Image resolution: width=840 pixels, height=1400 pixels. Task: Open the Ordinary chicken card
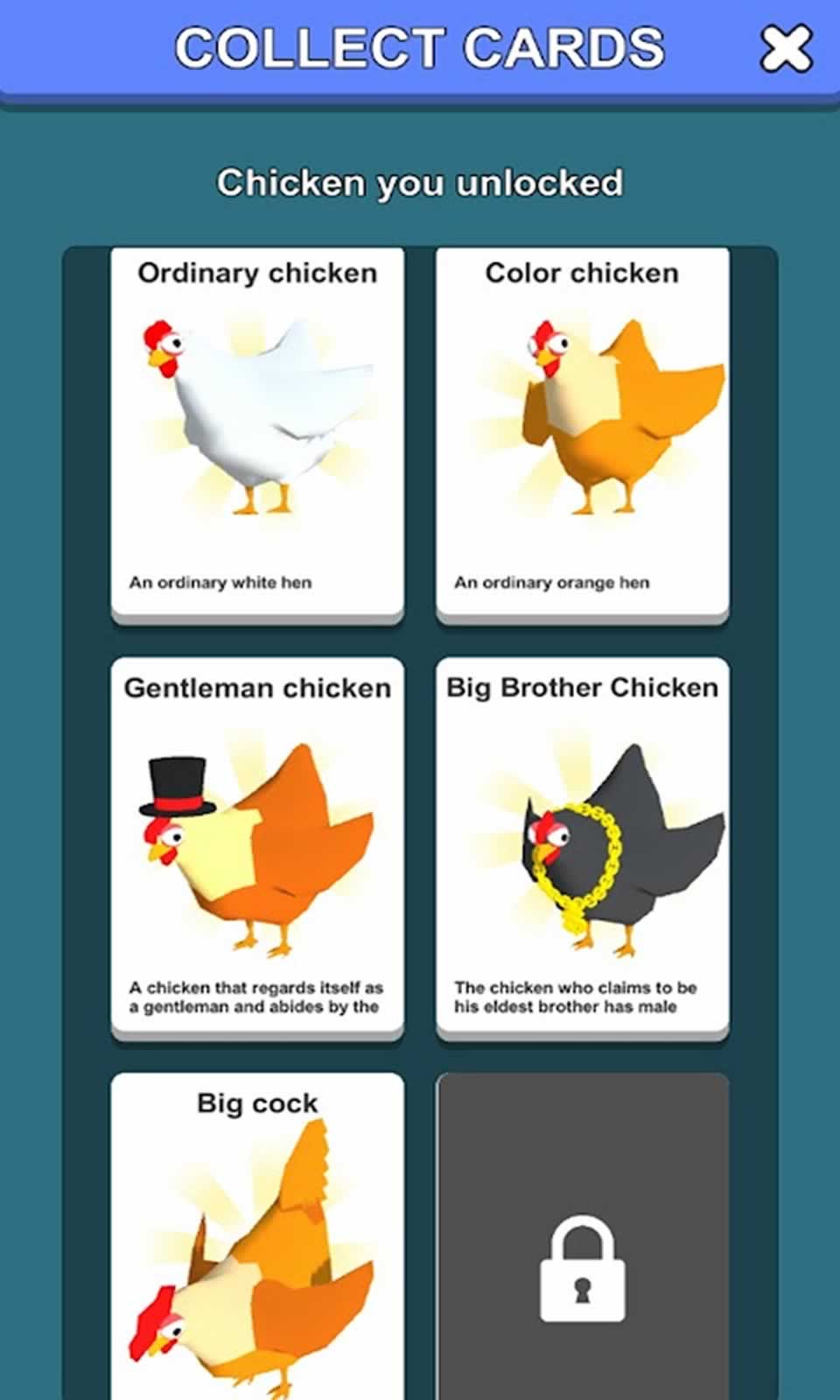point(257,433)
